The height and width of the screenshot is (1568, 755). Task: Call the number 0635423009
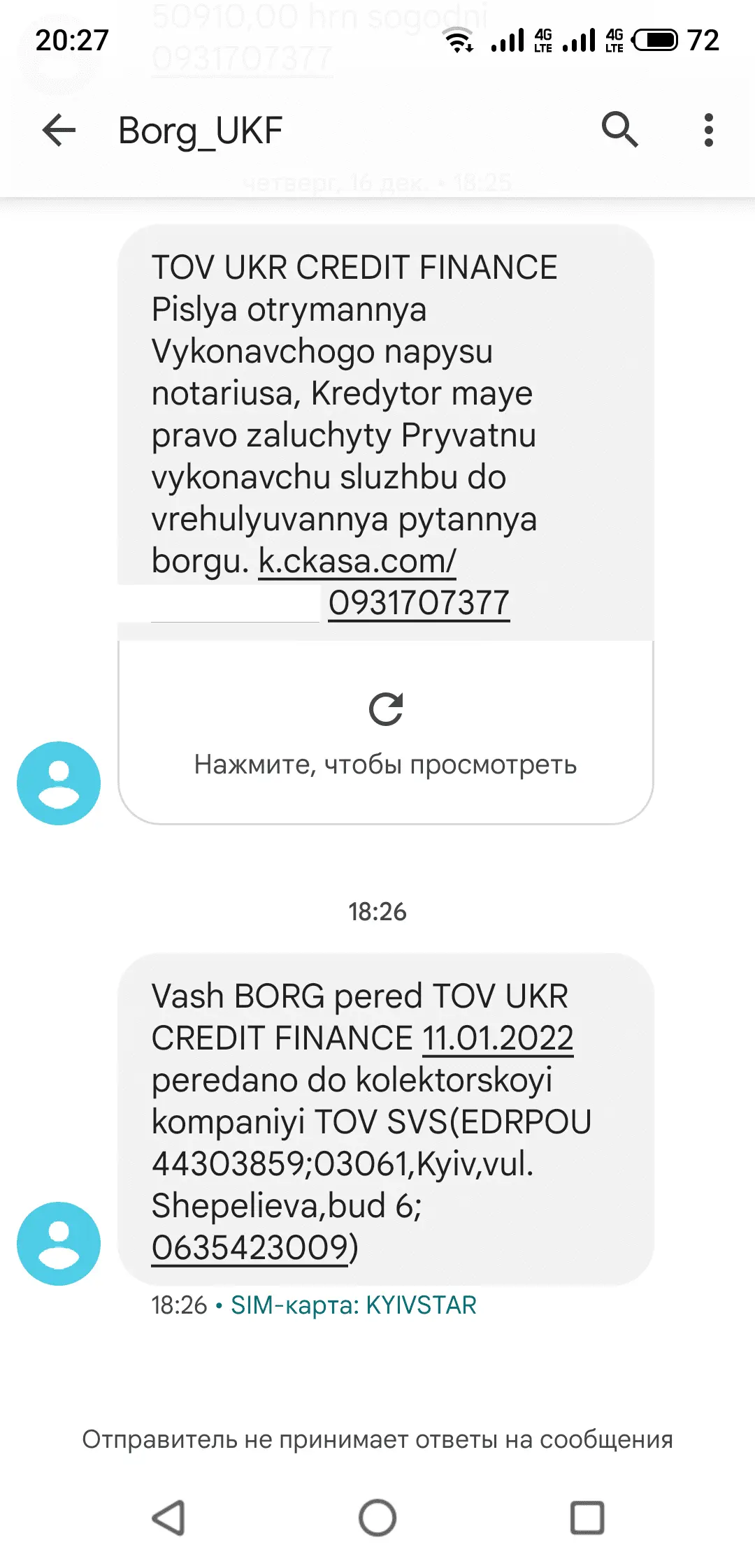coord(250,1247)
